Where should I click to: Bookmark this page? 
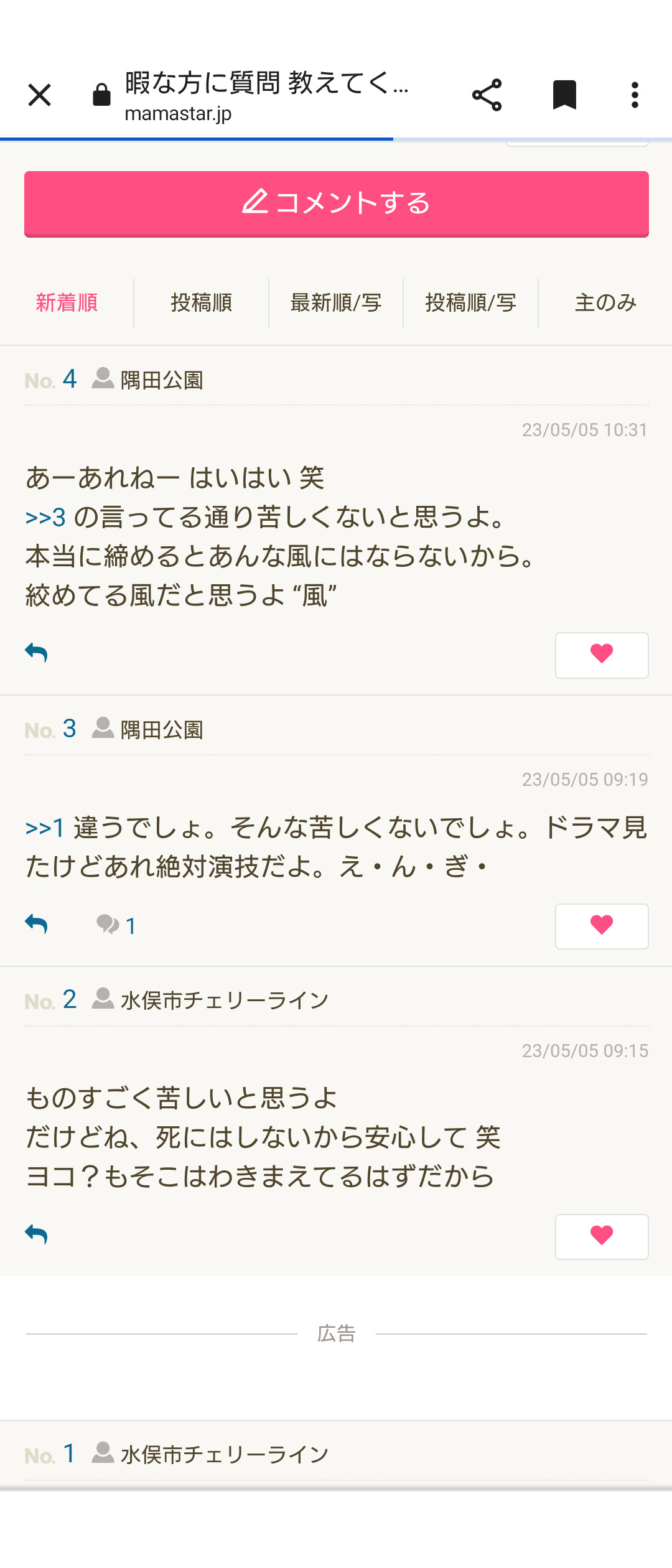click(x=564, y=95)
